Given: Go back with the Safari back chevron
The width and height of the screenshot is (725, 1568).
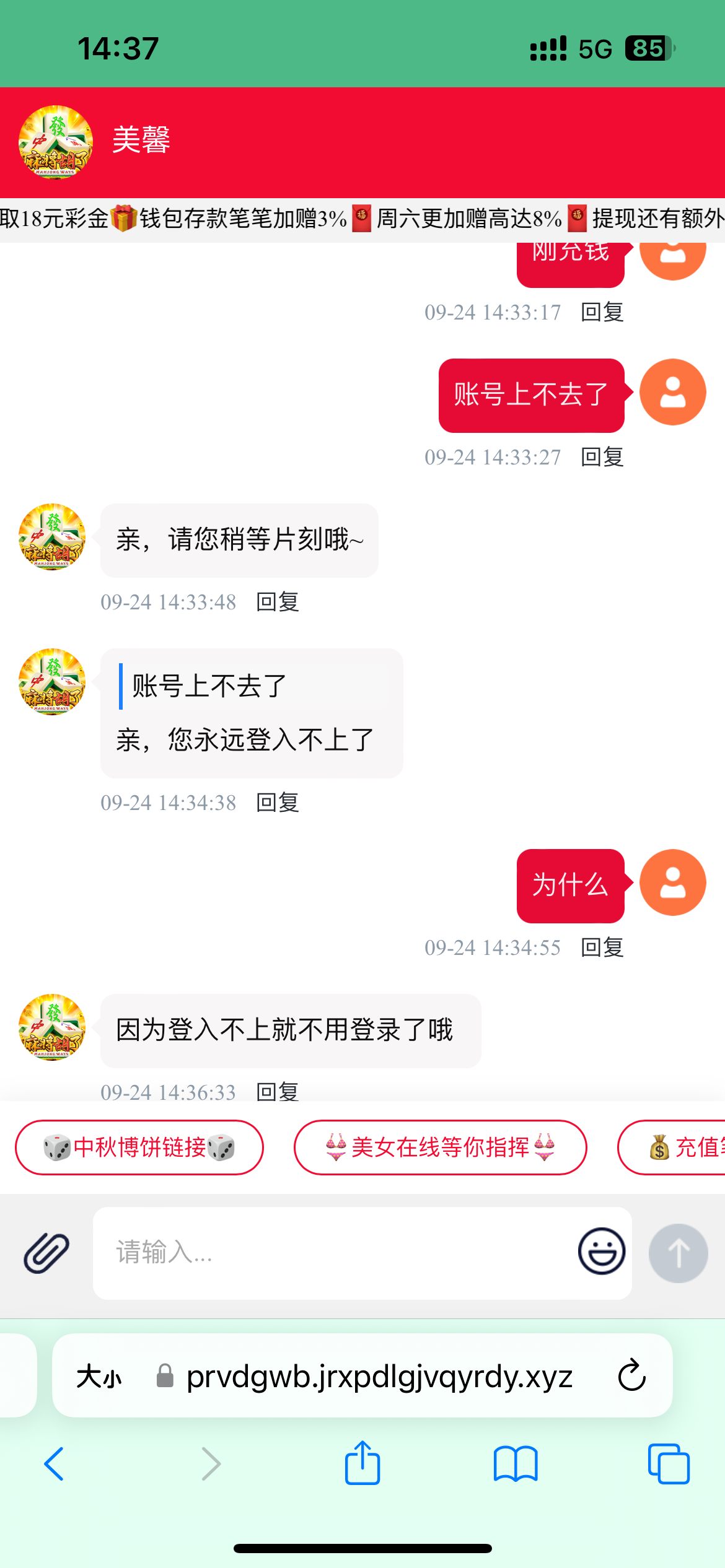Looking at the screenshot, I should pyautogui.click(x=53, y=1465).
